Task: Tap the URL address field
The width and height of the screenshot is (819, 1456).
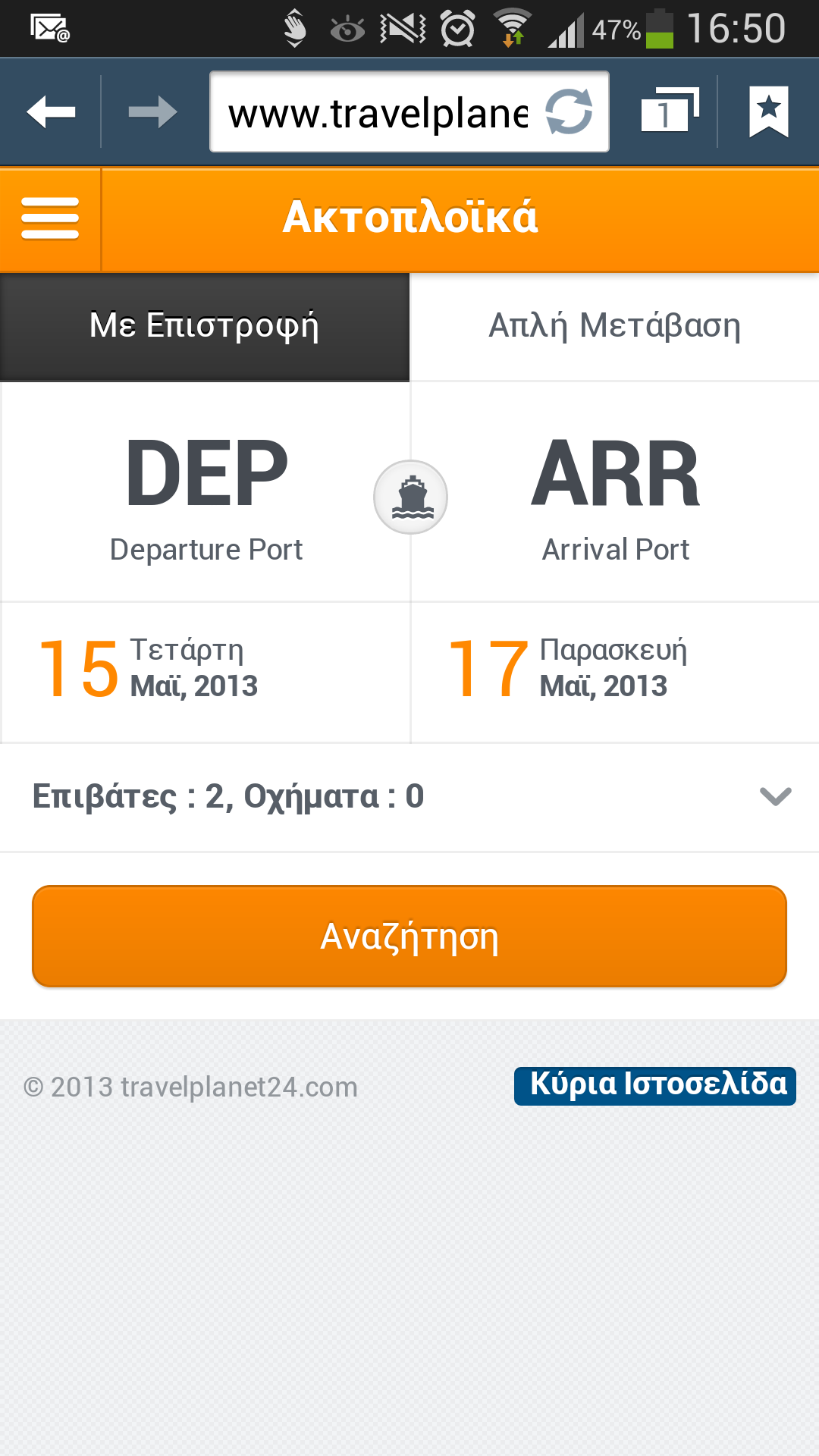Action: point(378,112)
